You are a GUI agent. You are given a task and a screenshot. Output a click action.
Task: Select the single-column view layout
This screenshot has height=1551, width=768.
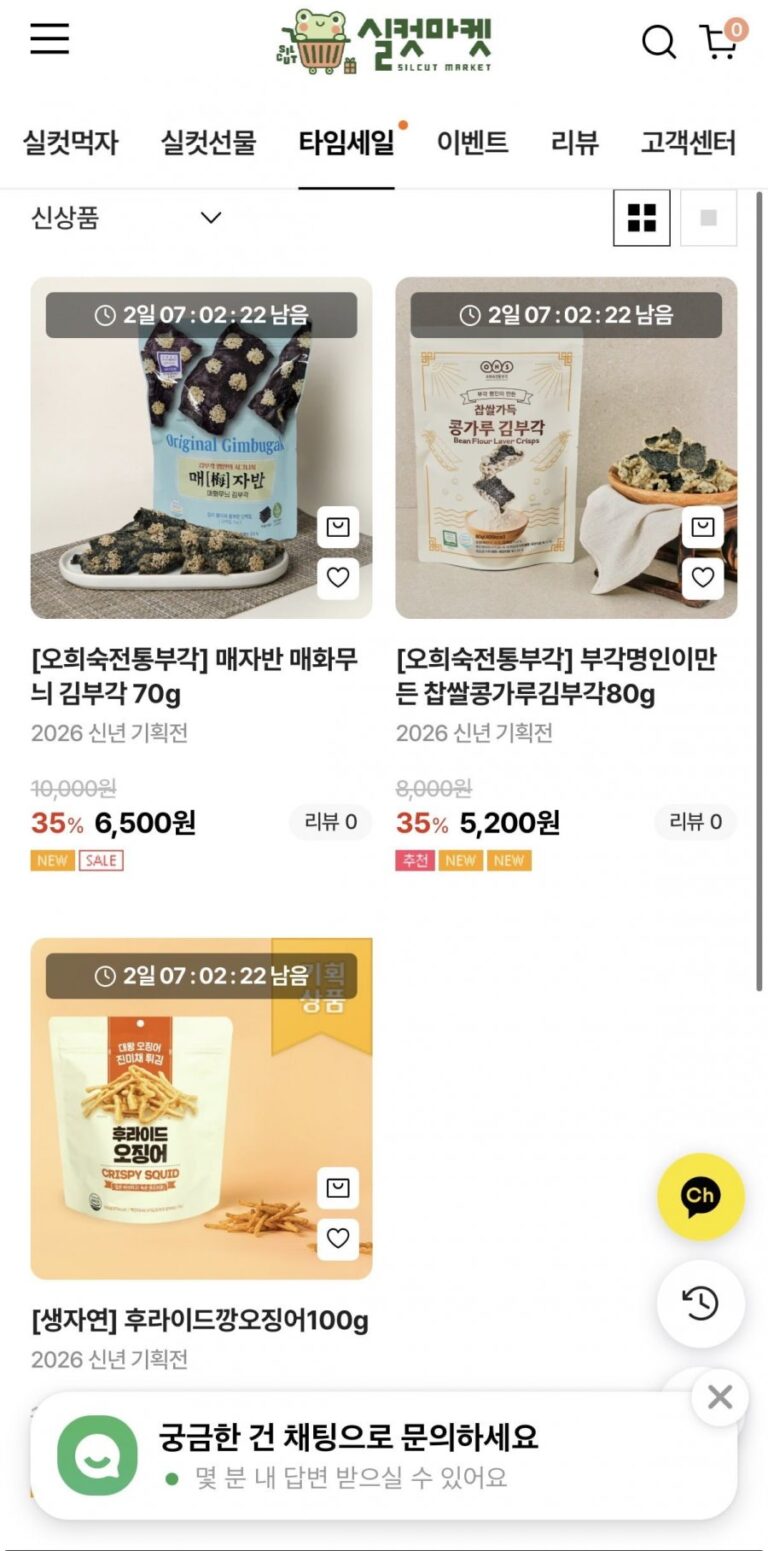(708, 218)
